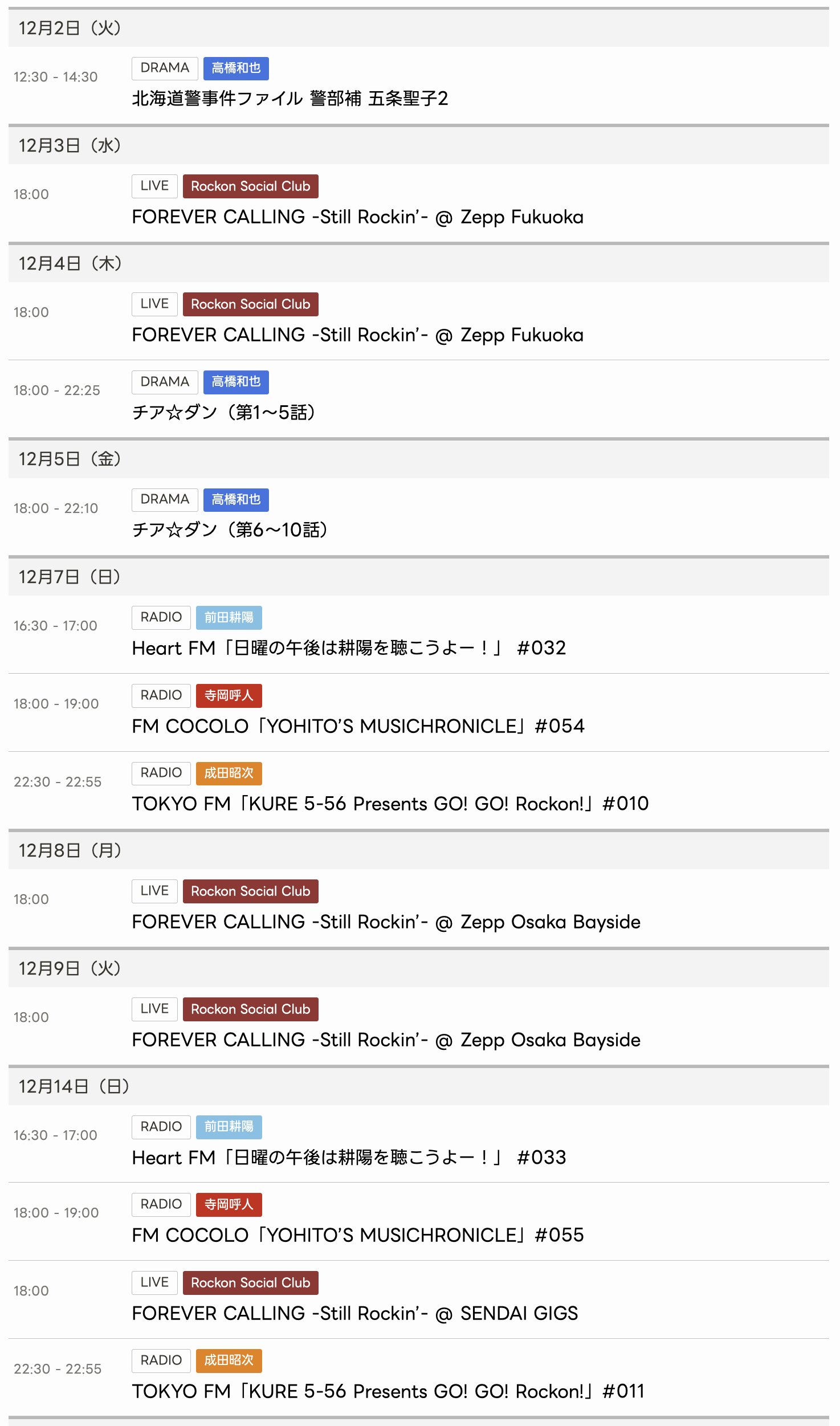Open the 12月9日 Zepp Osaka Bayside live
This screenshot has width=840, height=1426.
click(x=386, y=1040)
